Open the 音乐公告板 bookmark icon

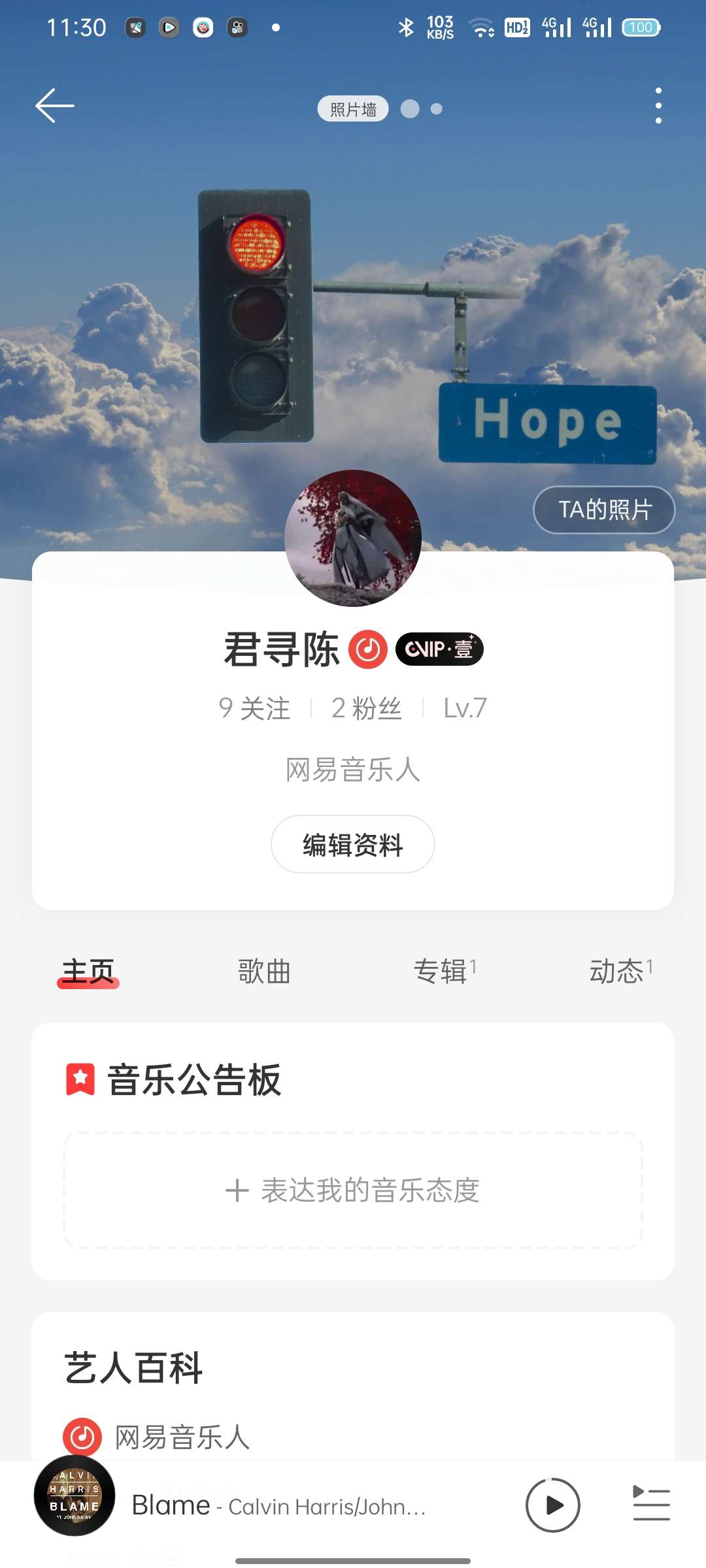coord(80,1079)
